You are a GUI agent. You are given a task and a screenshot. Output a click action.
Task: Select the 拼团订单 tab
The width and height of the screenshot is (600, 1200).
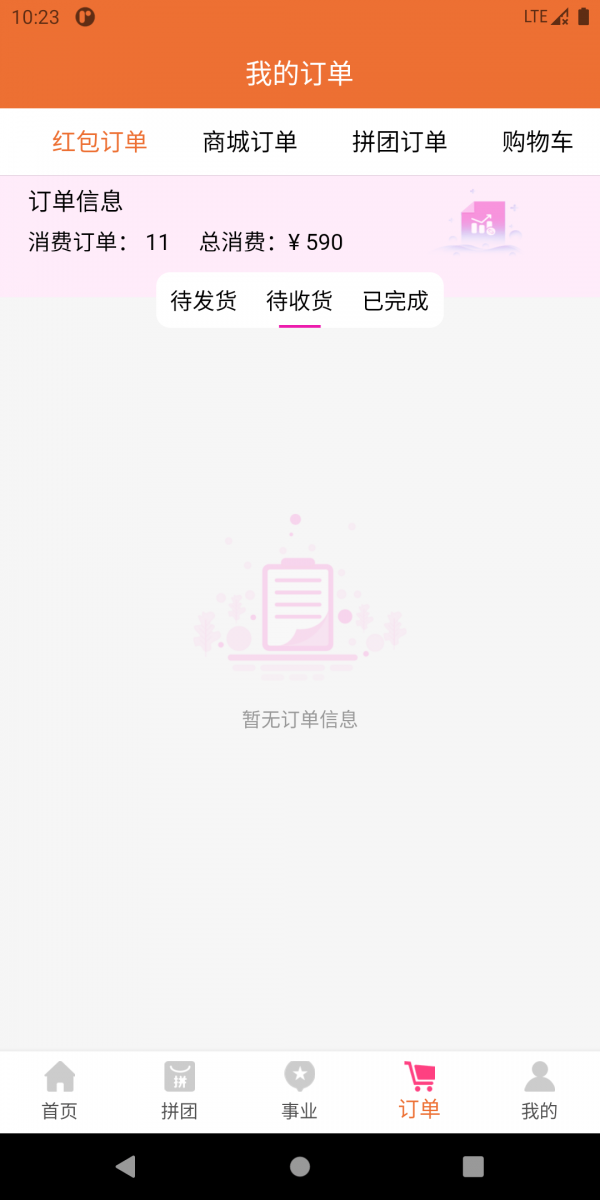coord(400,142)
